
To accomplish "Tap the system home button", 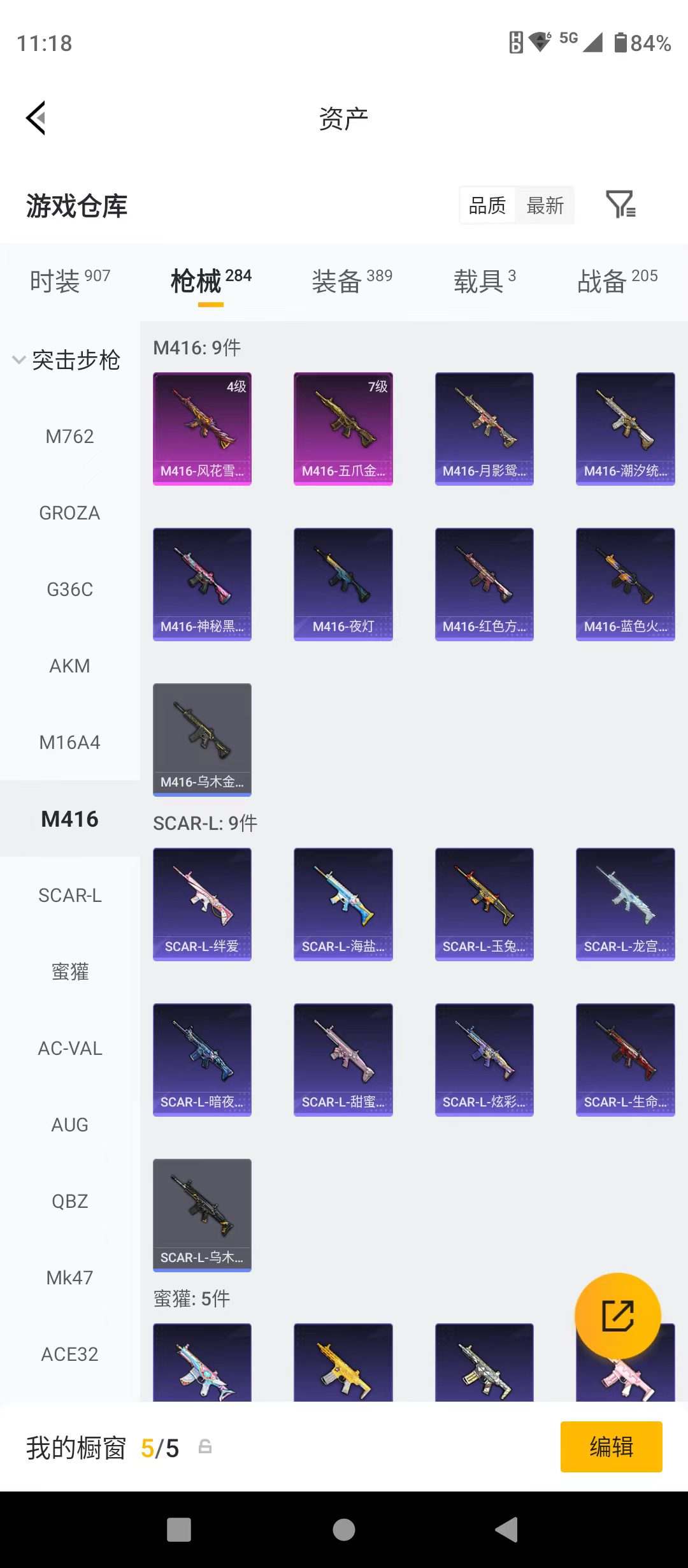I will point(344,1529).
